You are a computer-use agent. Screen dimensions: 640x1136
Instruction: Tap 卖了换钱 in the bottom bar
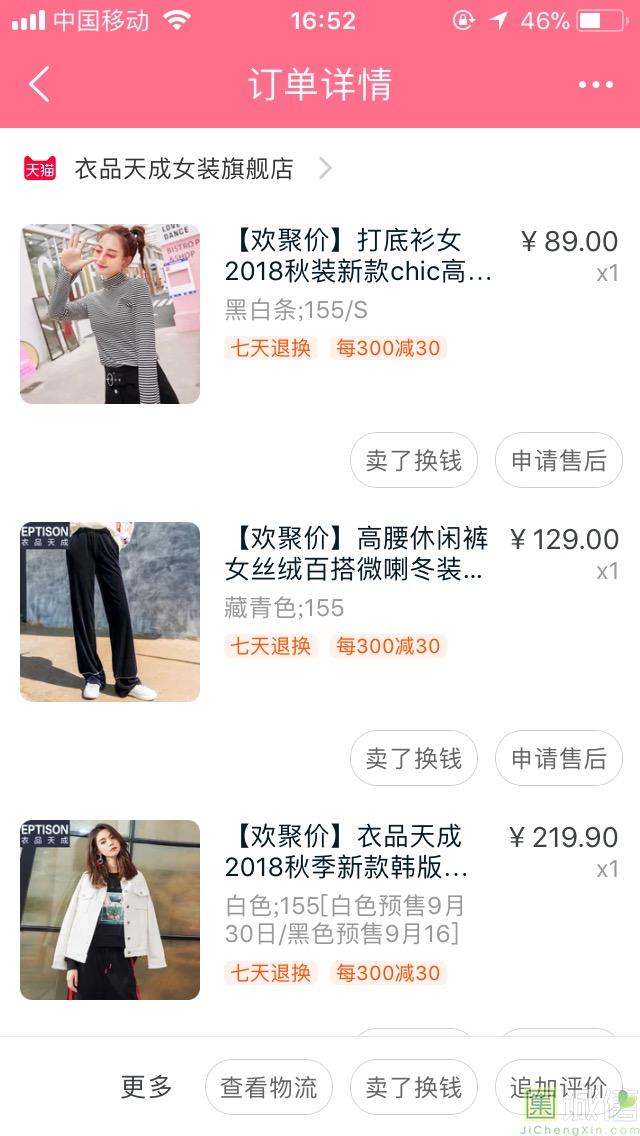pos(414,1087)
